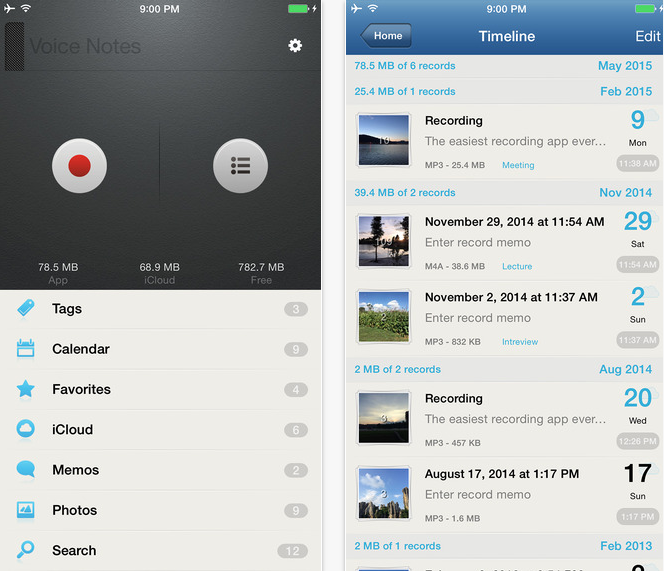Open the Photos row
The height and width of the screenshot is (571, 664).
[x=160, y=510]
